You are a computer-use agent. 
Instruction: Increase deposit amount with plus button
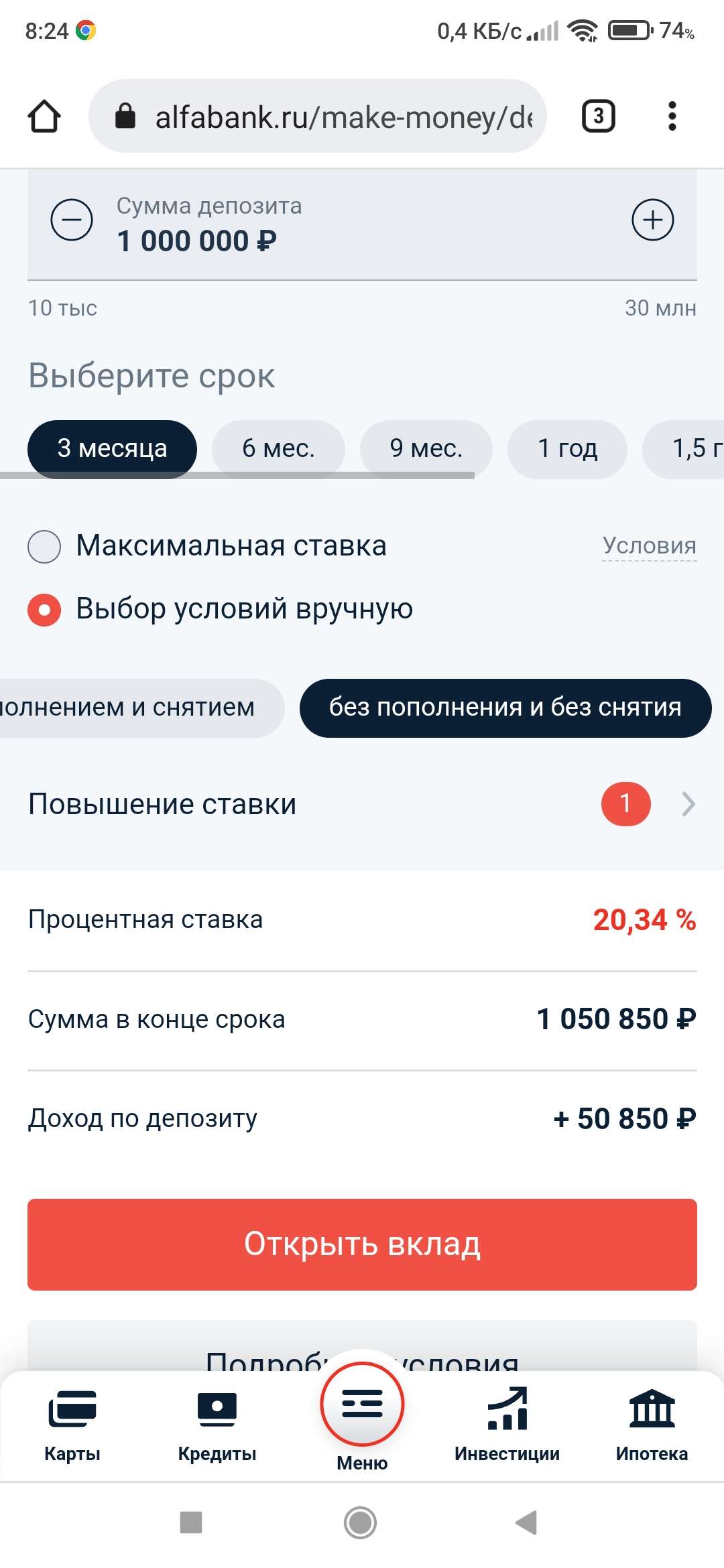click(x=652, y=220)
